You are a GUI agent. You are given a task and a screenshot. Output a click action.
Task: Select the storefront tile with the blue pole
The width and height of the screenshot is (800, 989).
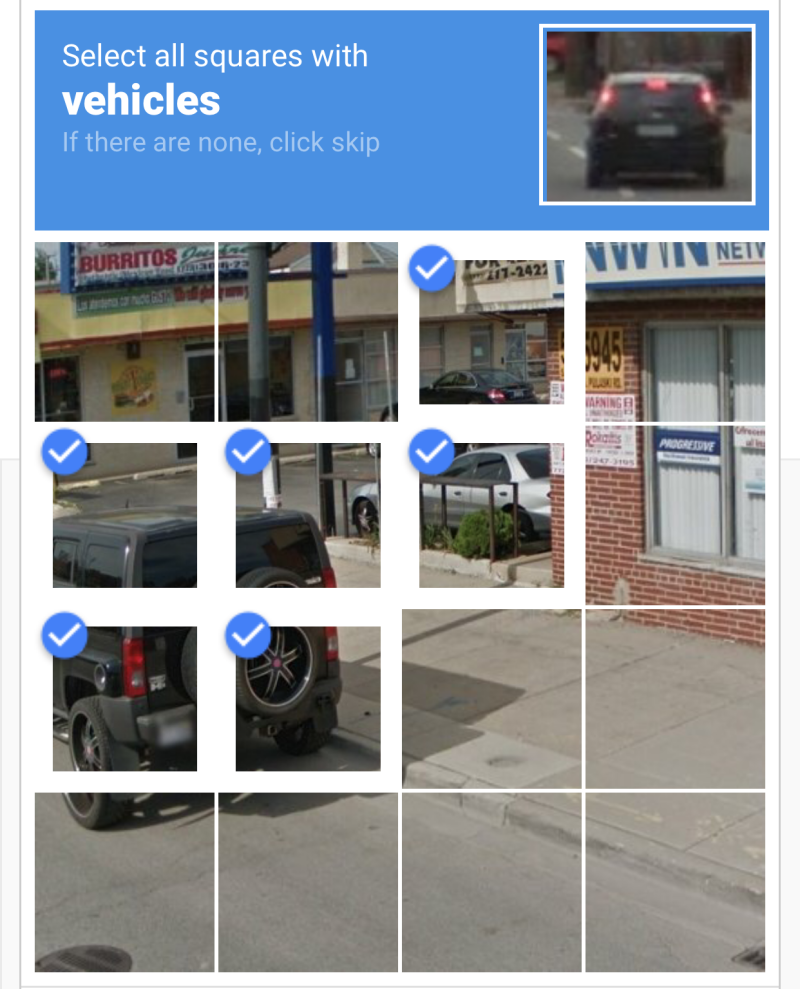(308, 332)
